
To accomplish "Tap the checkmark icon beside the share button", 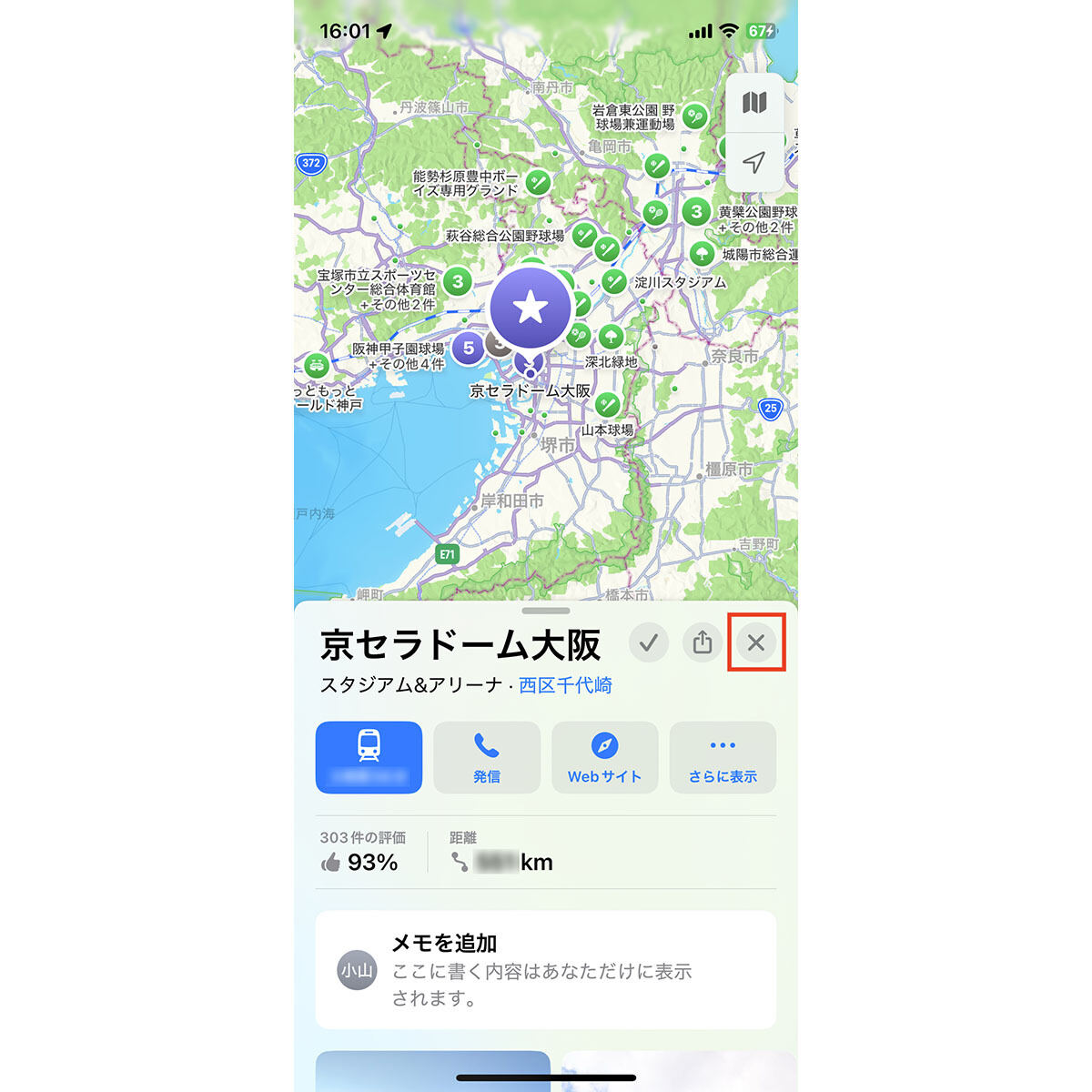I will tap(648, 643).
